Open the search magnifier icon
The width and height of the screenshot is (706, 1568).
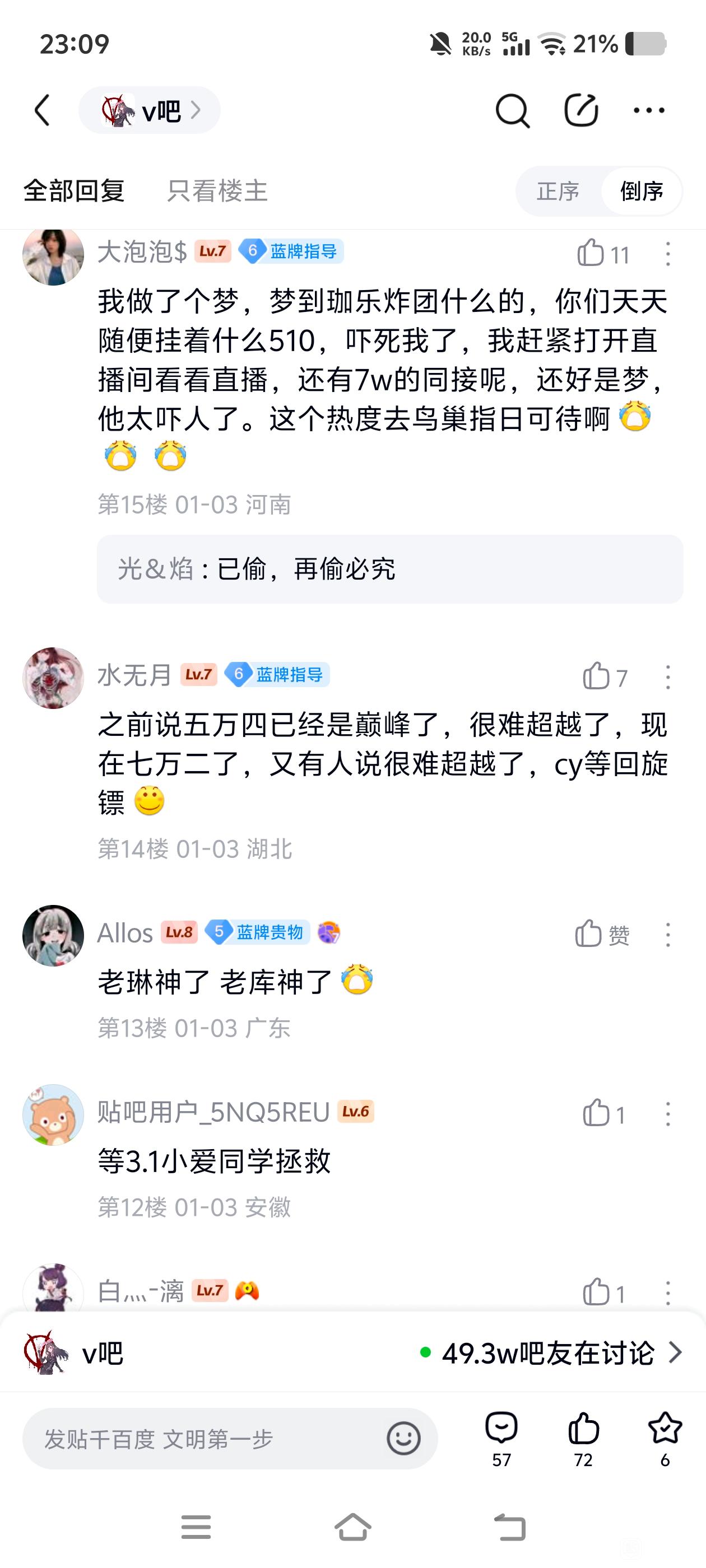[x=512, y=111]
